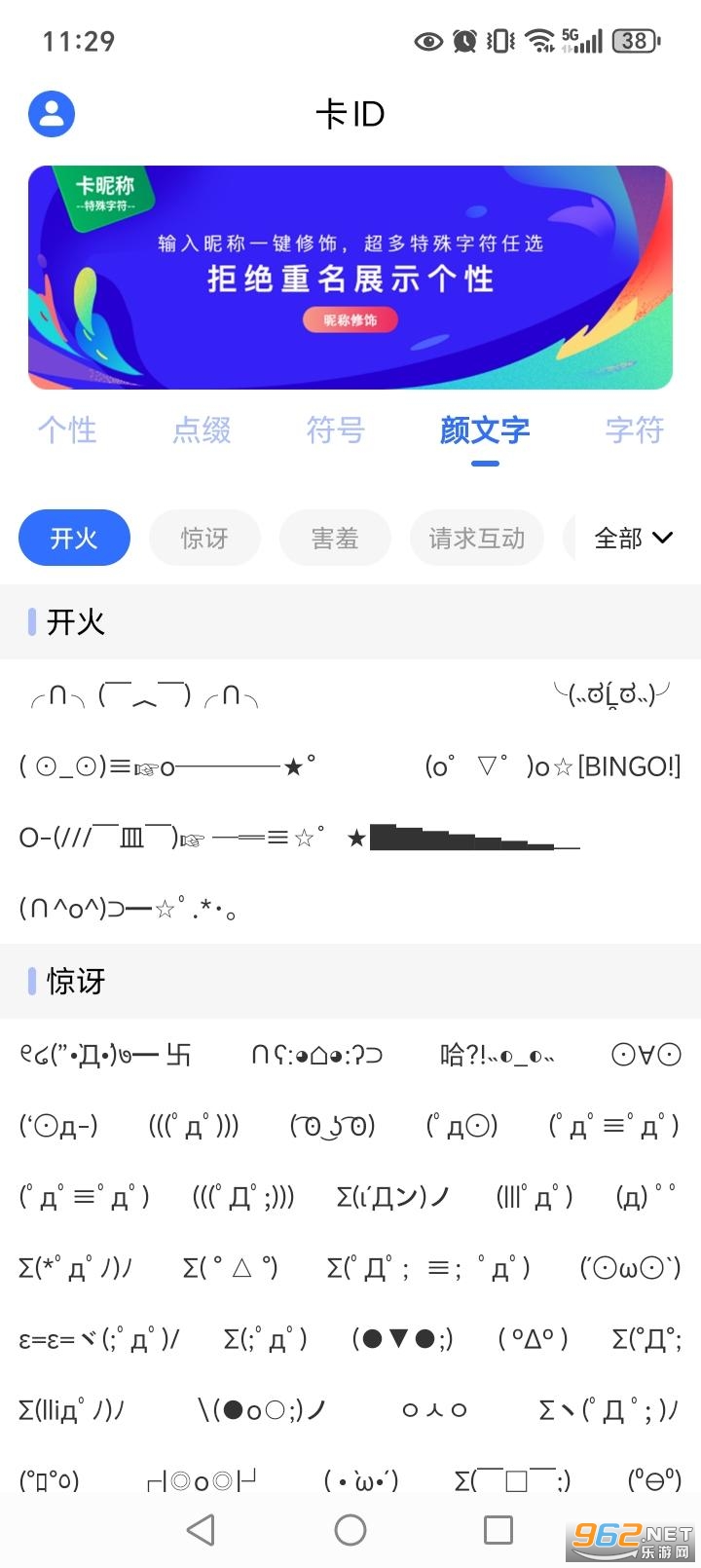701x1568 pixels.
Task: Switch to the 个性 tab
Action: [67, 430]
